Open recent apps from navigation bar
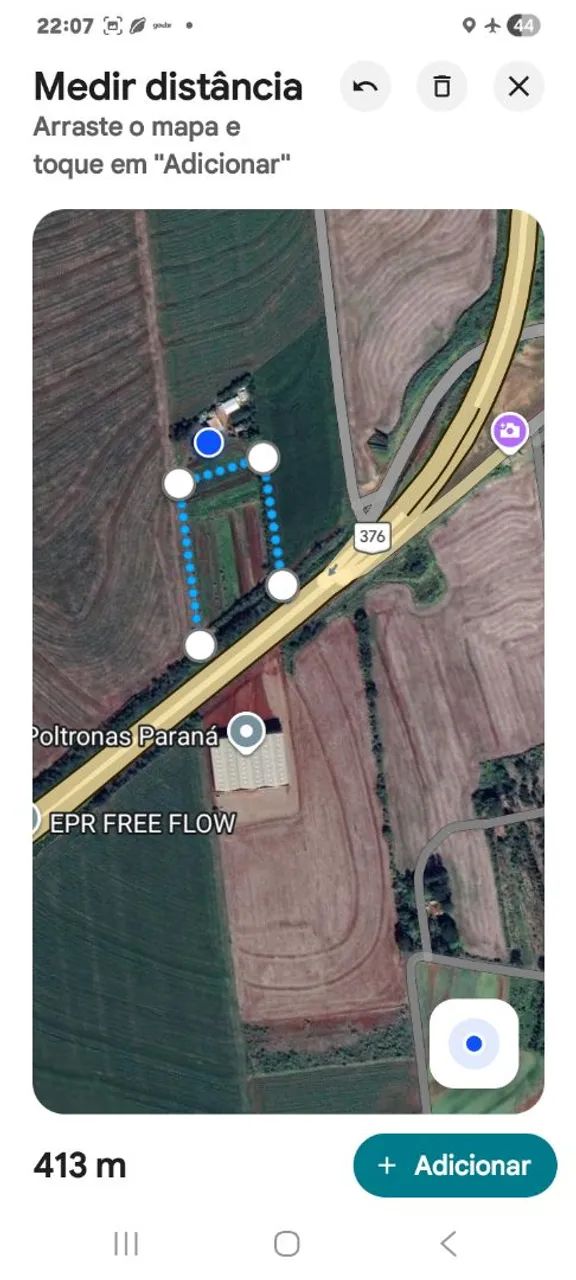The image size is (576, 1280). tap(126, 1243)
